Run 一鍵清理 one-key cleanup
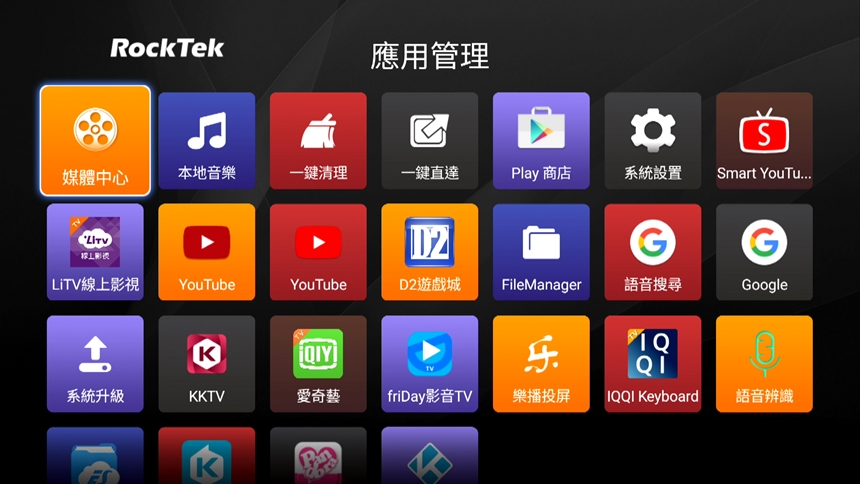860x484 pixels. point(318,140)
